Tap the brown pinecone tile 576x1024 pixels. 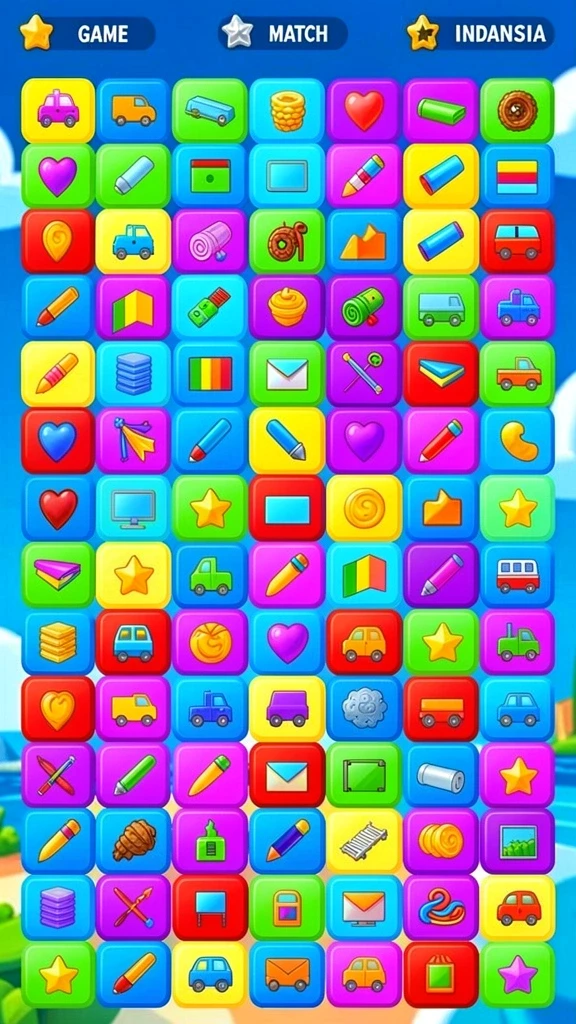134,842
